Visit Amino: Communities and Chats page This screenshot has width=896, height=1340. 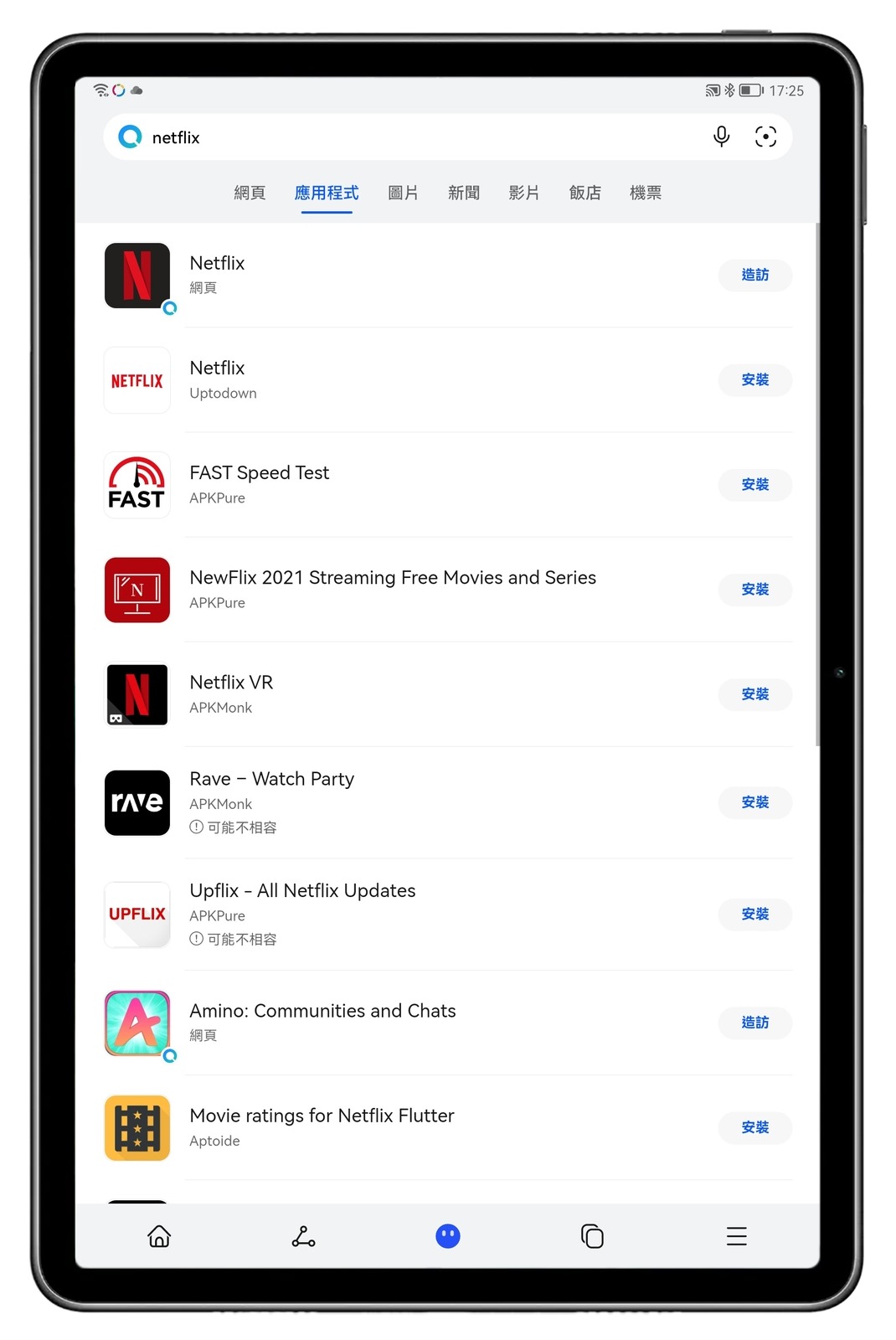(754, 1023)
